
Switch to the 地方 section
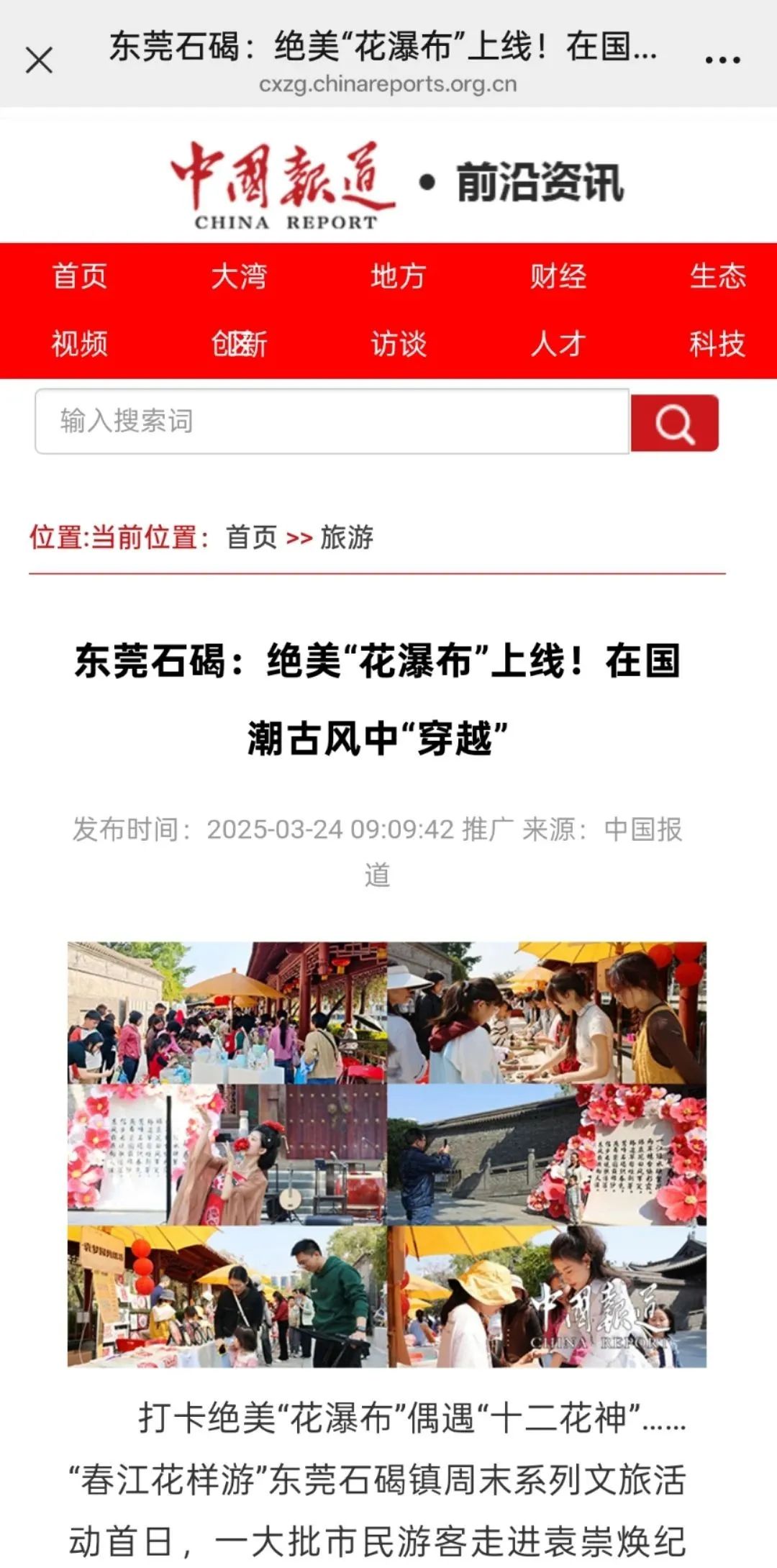(399, 276)
